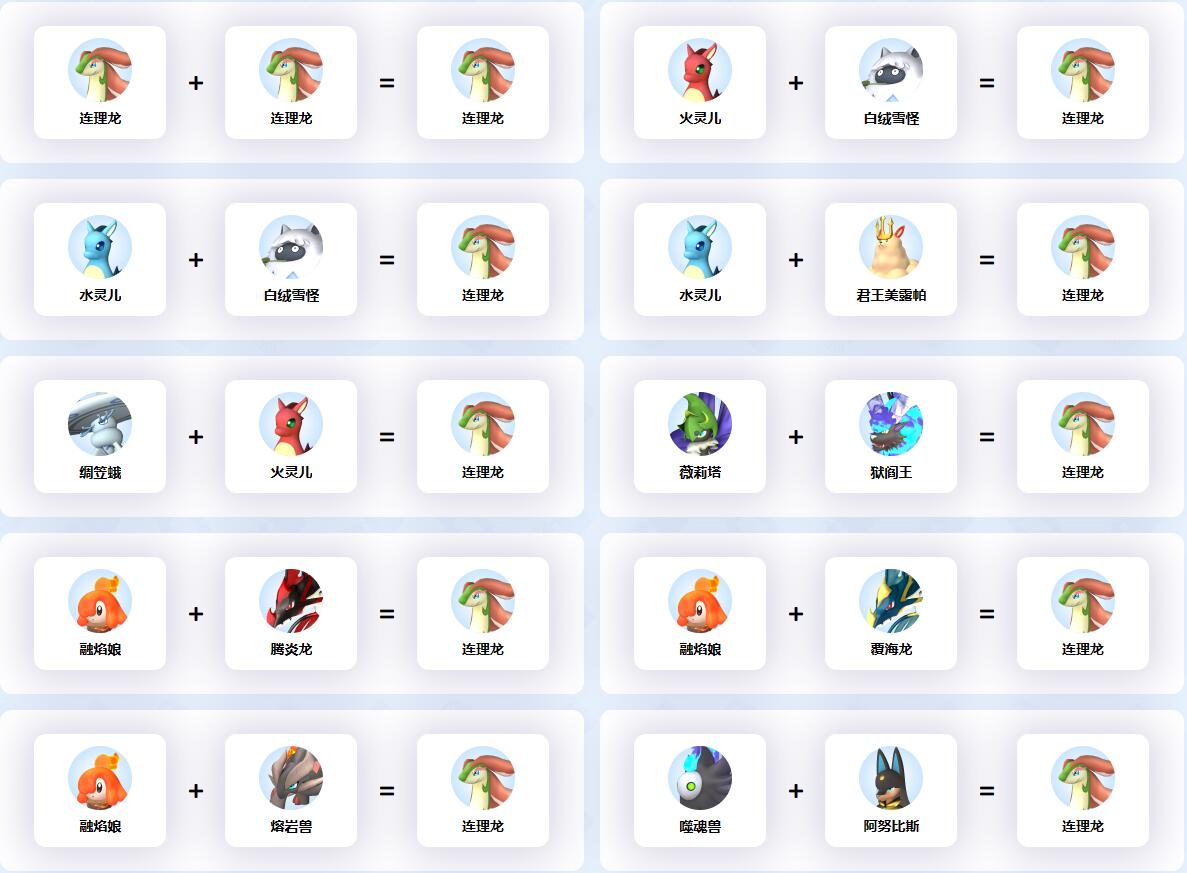Open 连理龙 result of 噬魂兽 and 阿努比斯
This screenshot has width=1187, height=873.
(x=1082, y=790)
